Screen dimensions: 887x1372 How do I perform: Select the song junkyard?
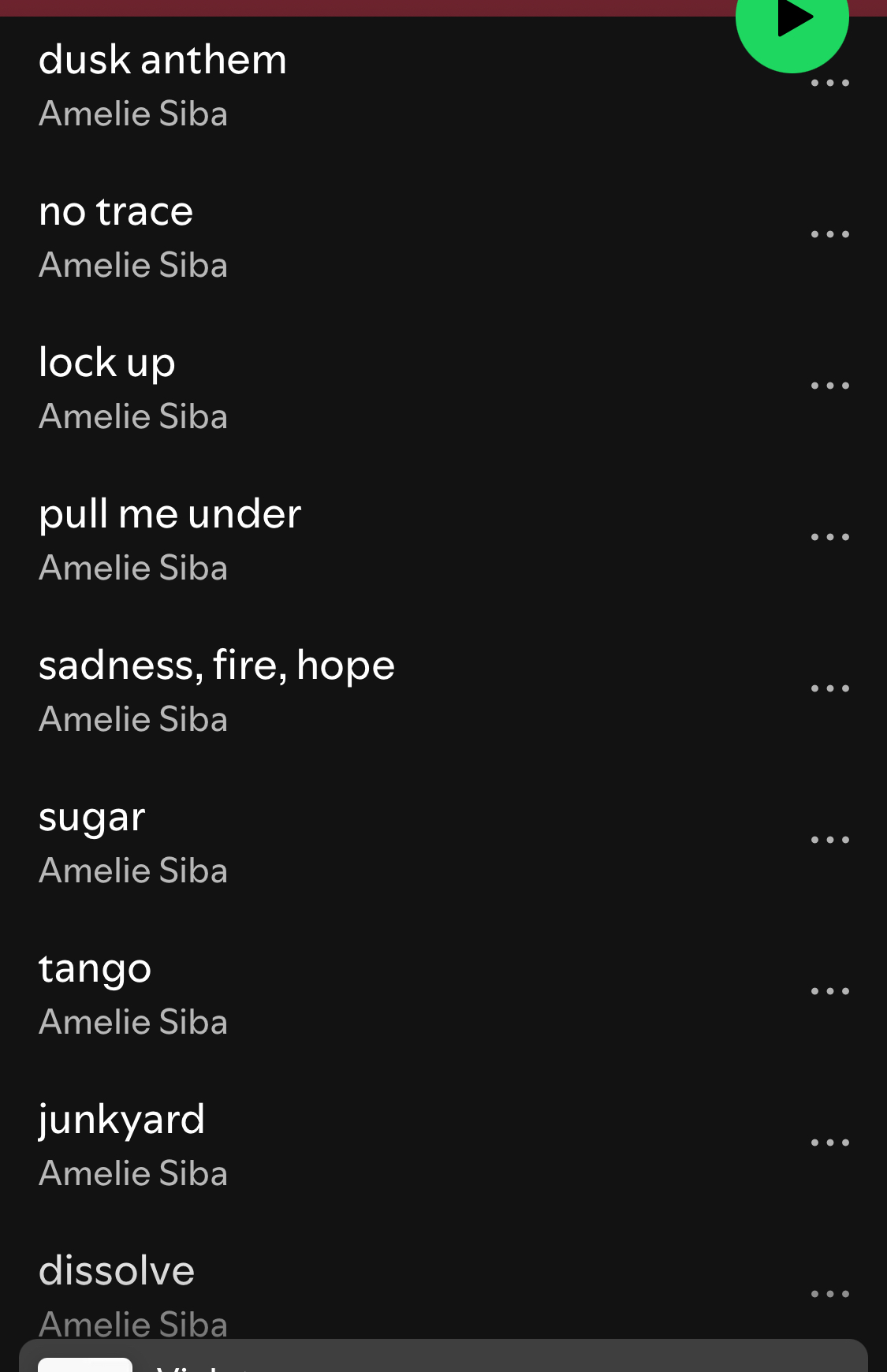pyautogui.click(x=121, y=1121)
